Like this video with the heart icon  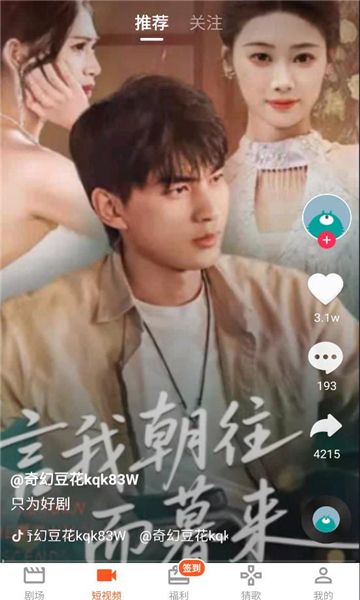point(326,289)
